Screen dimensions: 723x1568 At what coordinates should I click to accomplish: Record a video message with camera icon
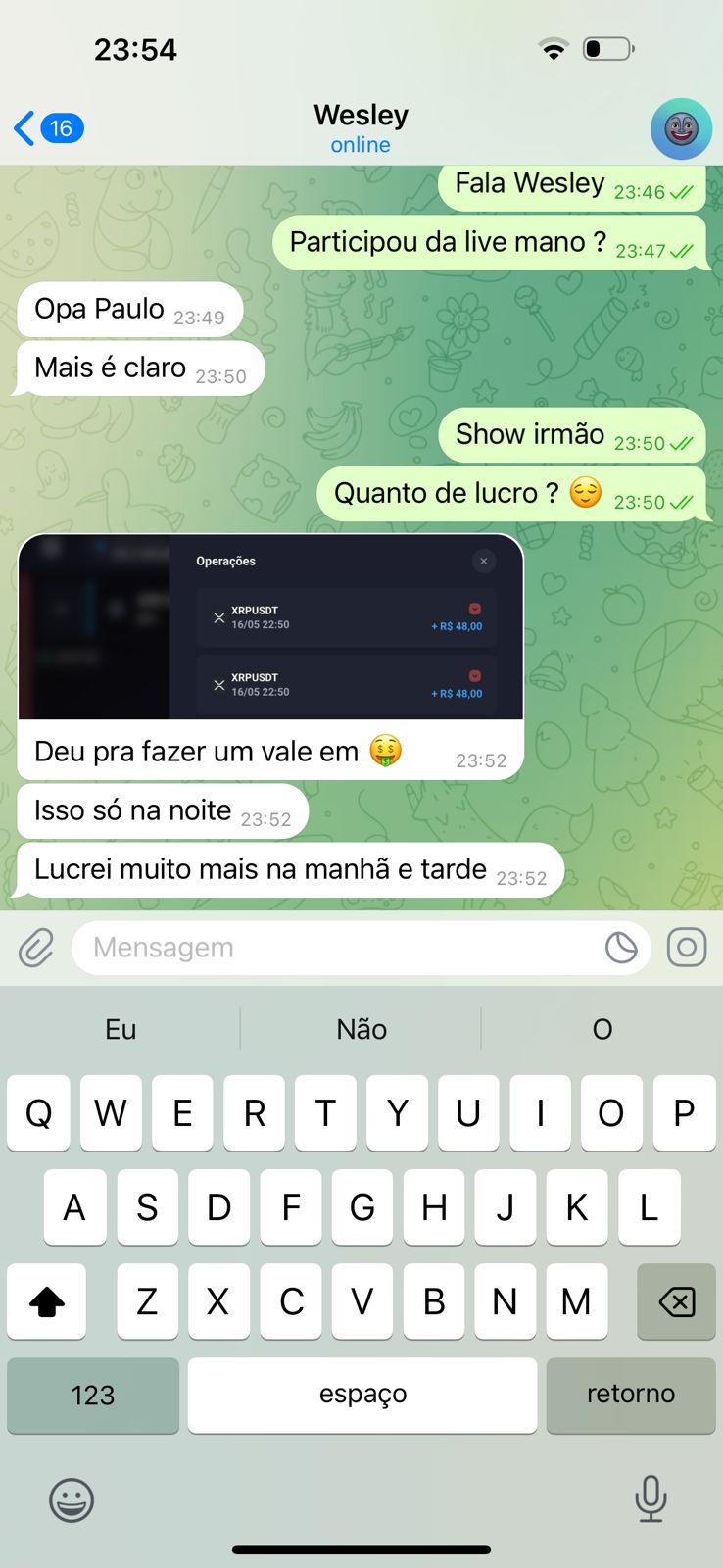click(686, 948)
